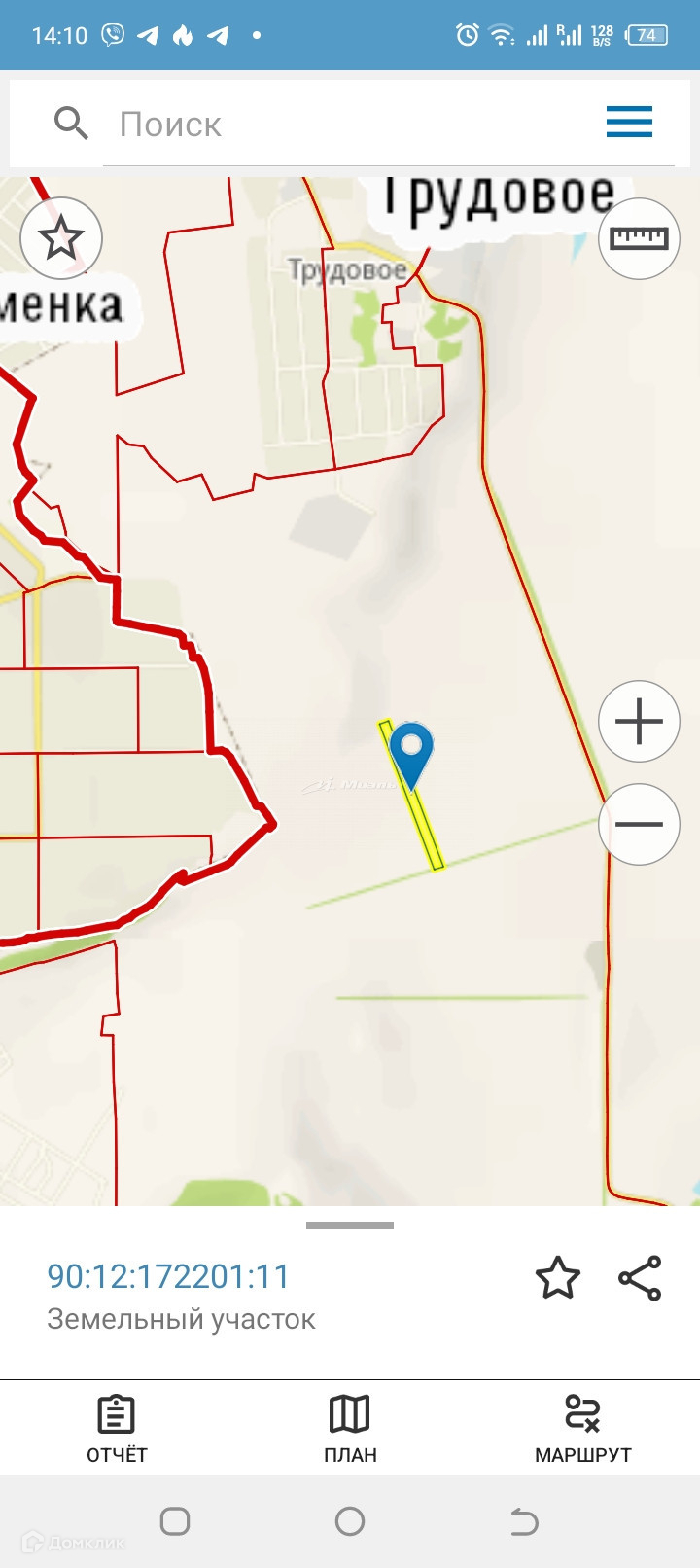Screen dimensions: 700x1568
Task: Open cadastral number 90:12:172201:11 details
Action: (169, 1275)
